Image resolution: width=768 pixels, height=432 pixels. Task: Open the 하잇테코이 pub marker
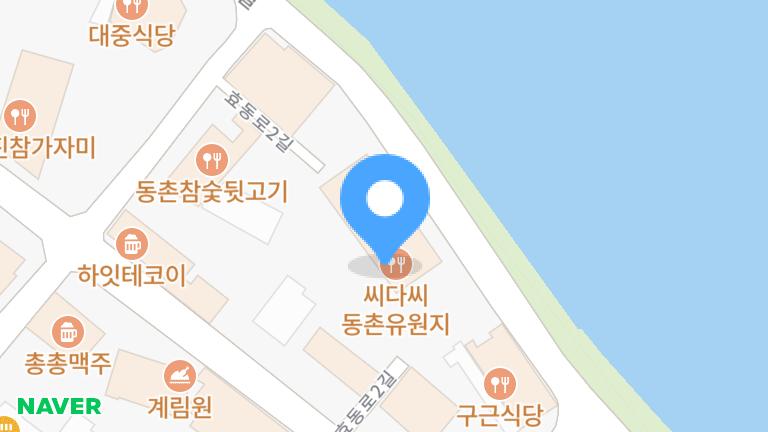coord(132,243)
